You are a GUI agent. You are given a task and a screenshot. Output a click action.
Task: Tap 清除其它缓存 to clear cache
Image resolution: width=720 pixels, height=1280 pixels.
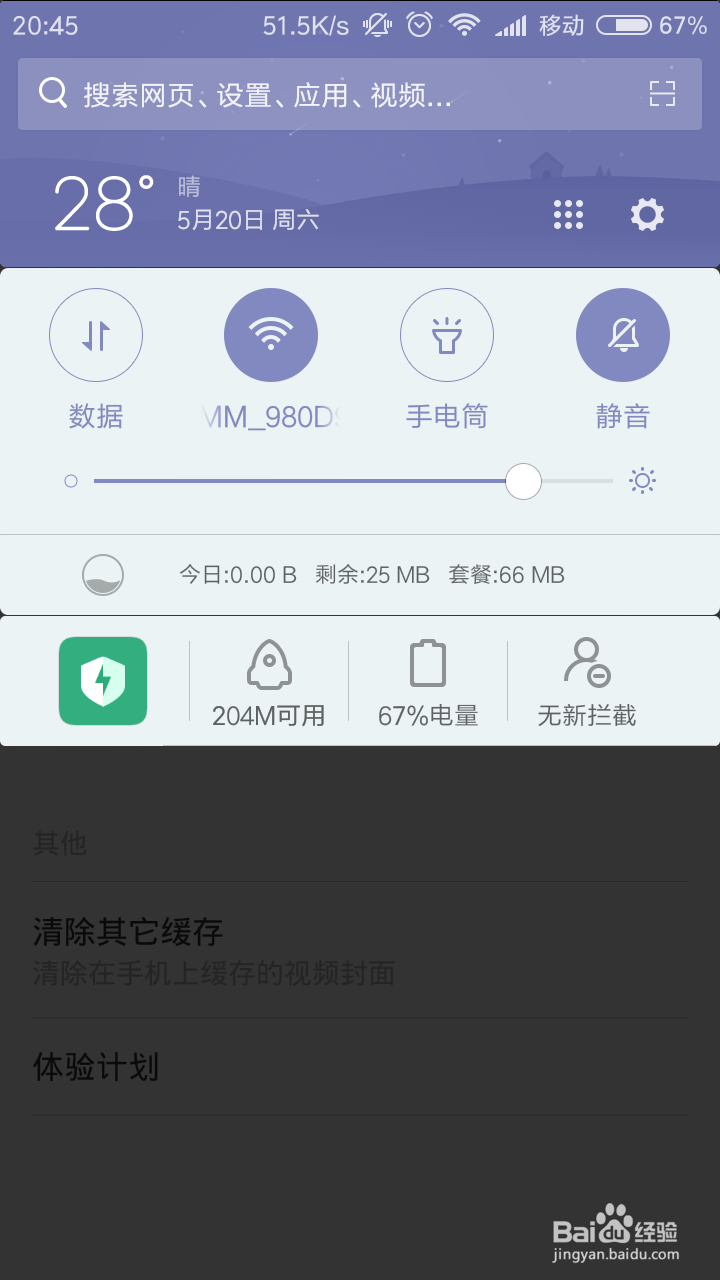click(x=126, y=931)
